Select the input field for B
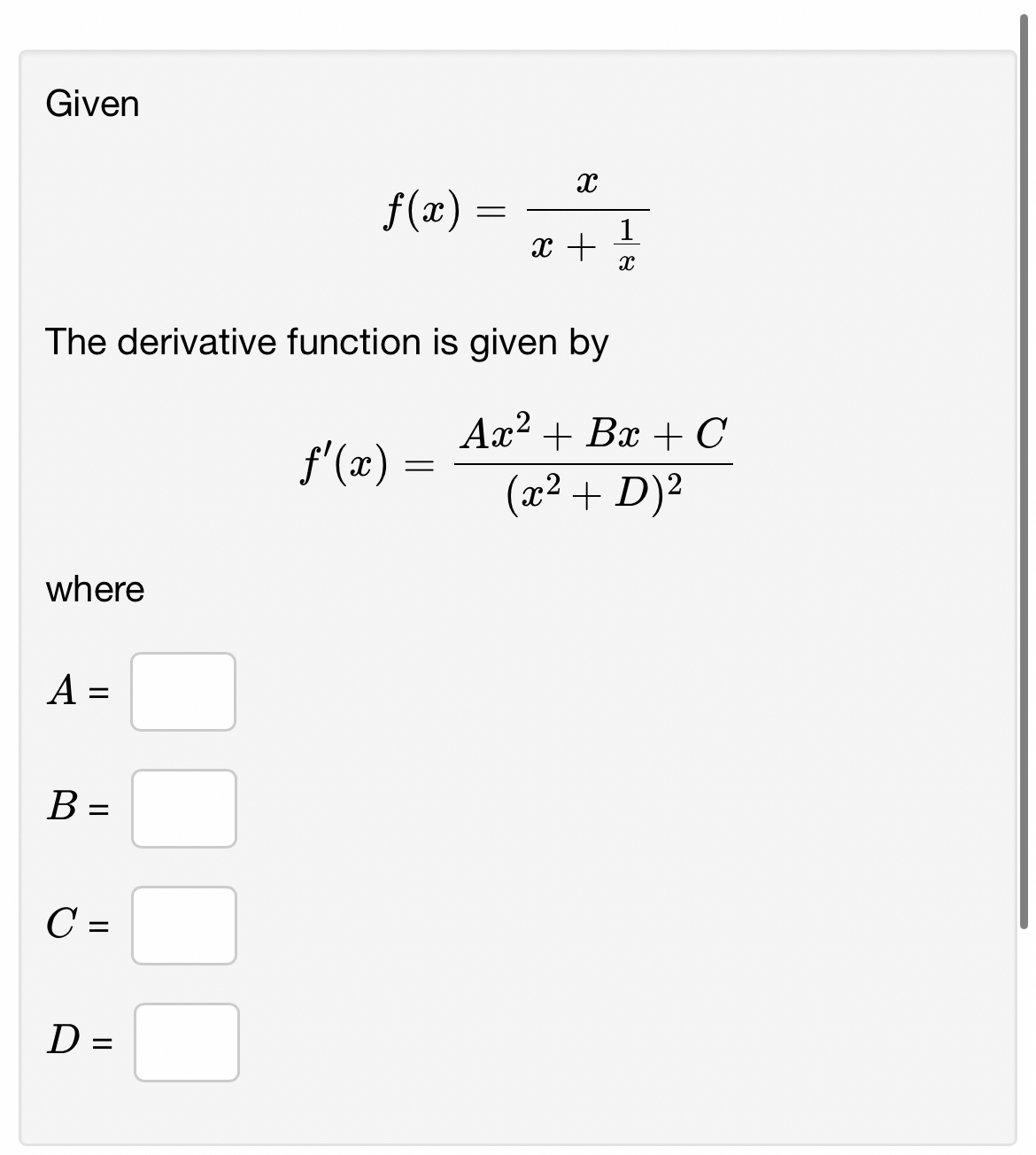Viewport: 1036px width, 1155px height. point(184,809)
